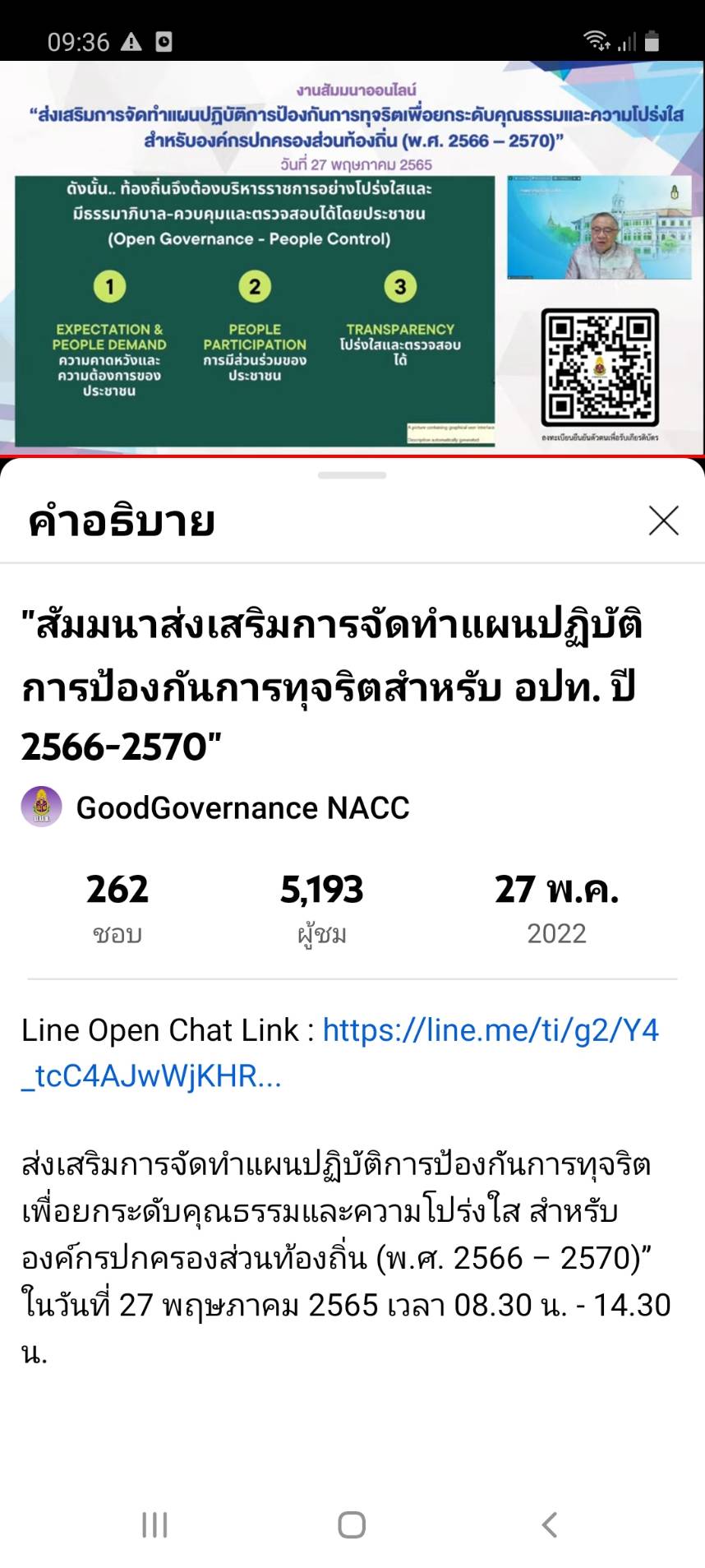Viewport: 705px width, 1568px height.
Task: Tap the description sheet drag handle
Action: pos(352,475)
